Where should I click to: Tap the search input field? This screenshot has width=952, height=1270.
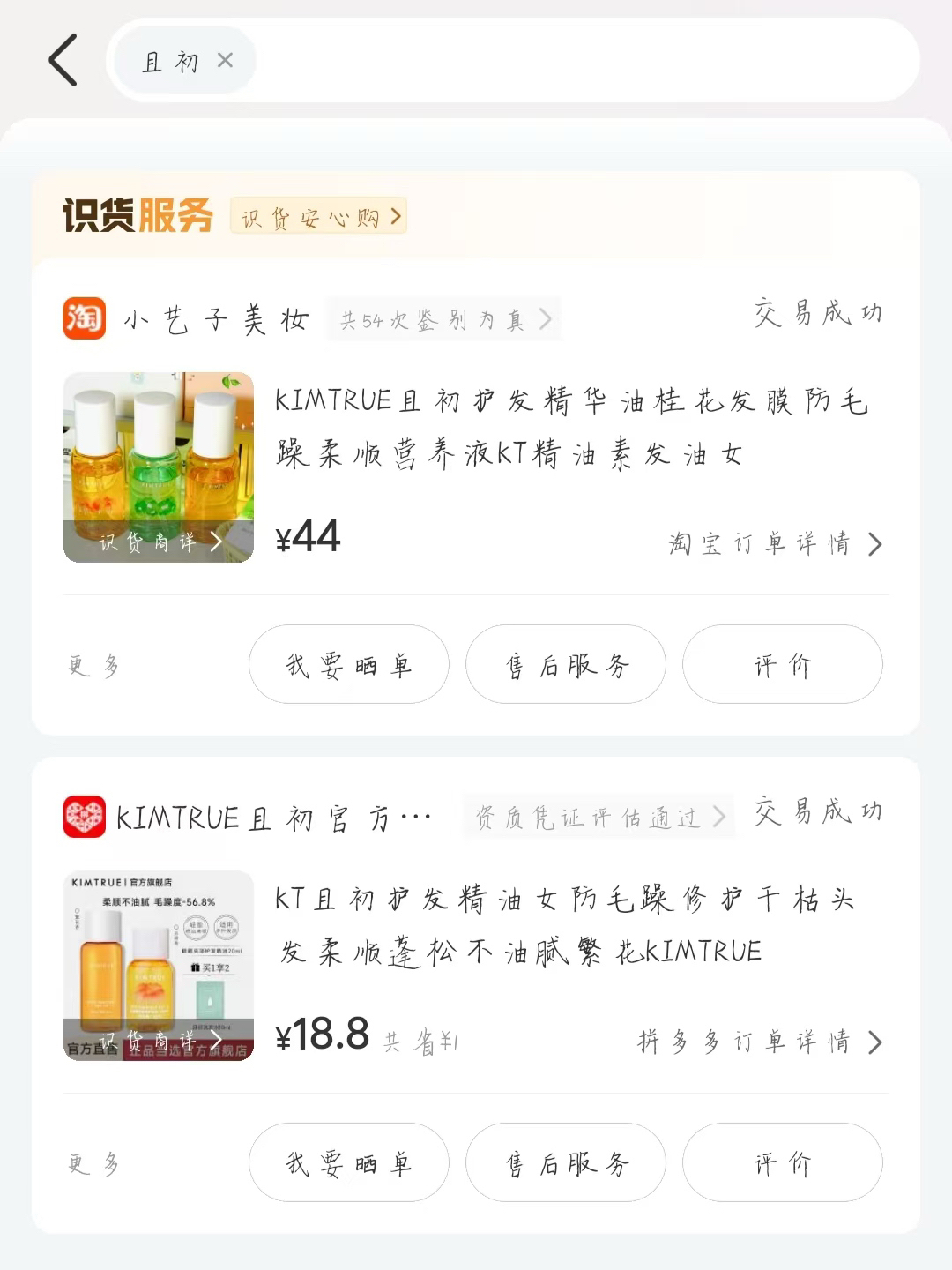[x=582, y=60]
